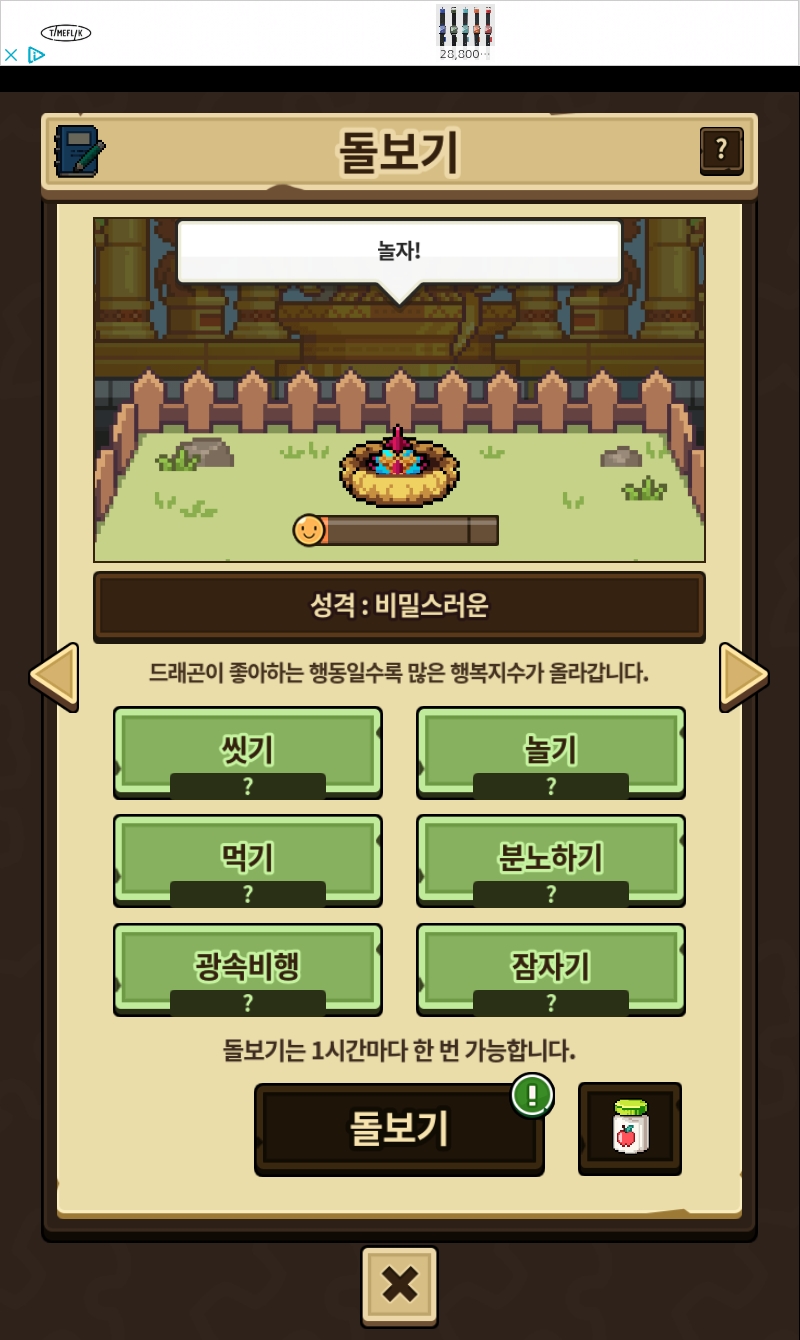
Task: Pick the 광속비행 action
Action: tap(248, 968)
